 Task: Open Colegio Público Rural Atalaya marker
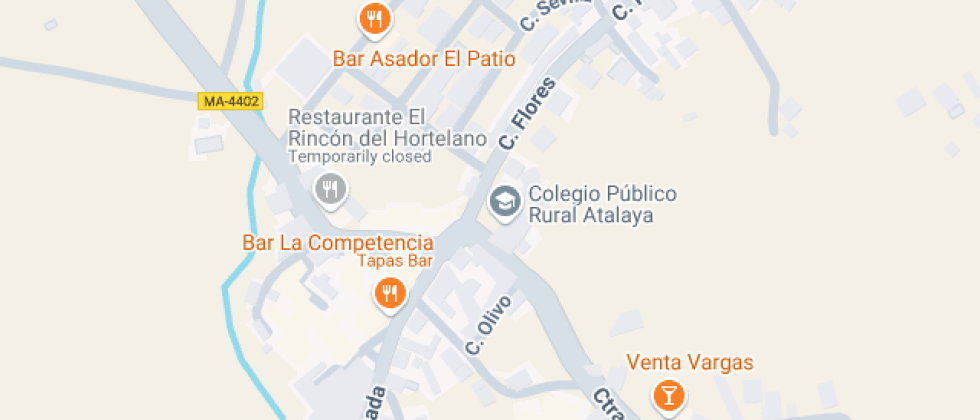[504, 202]
